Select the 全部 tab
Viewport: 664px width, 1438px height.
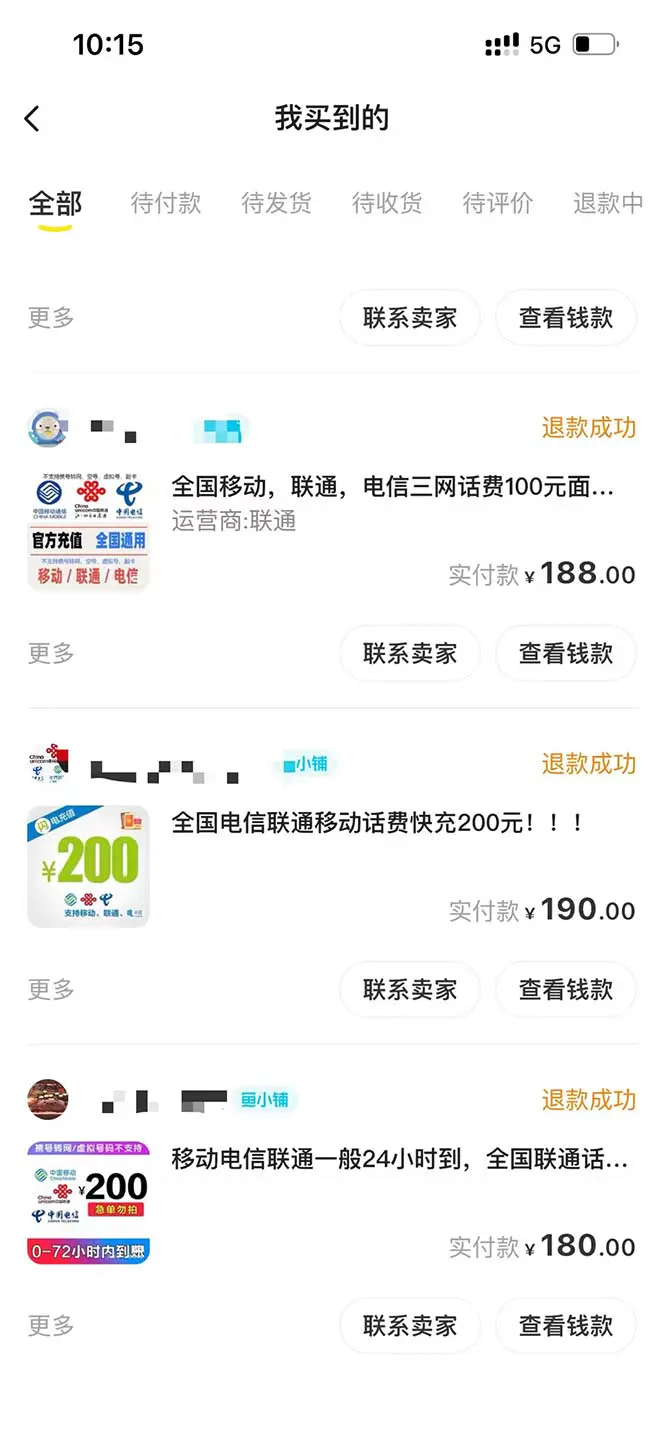pos(55,203)
